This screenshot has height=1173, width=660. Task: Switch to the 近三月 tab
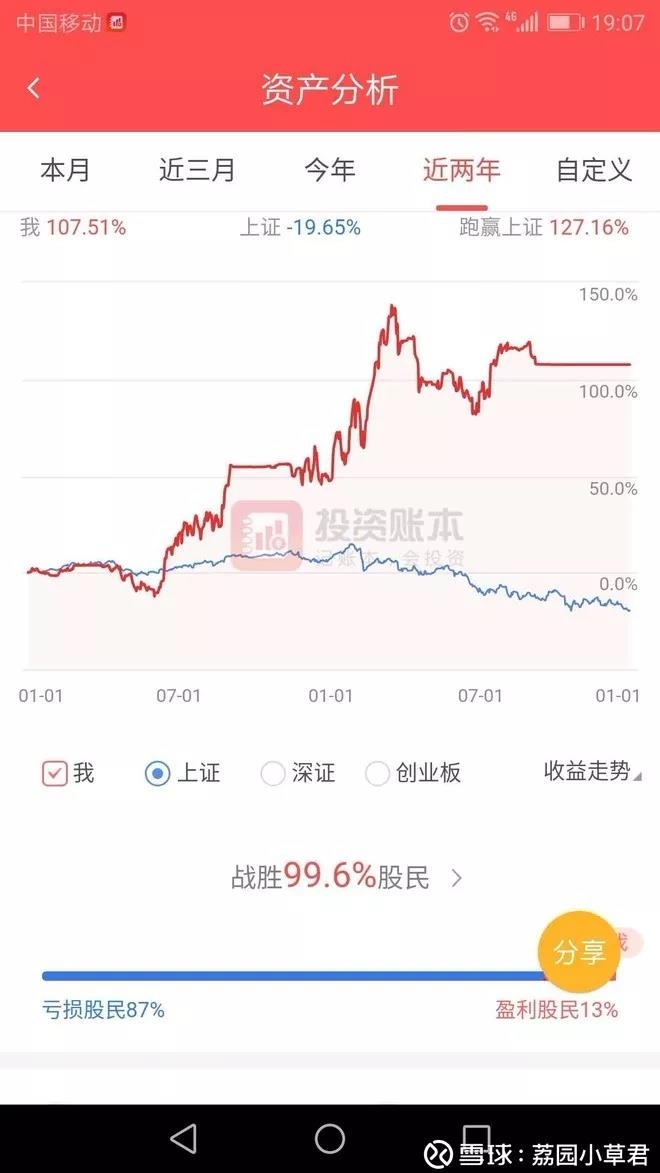point(197,170)
